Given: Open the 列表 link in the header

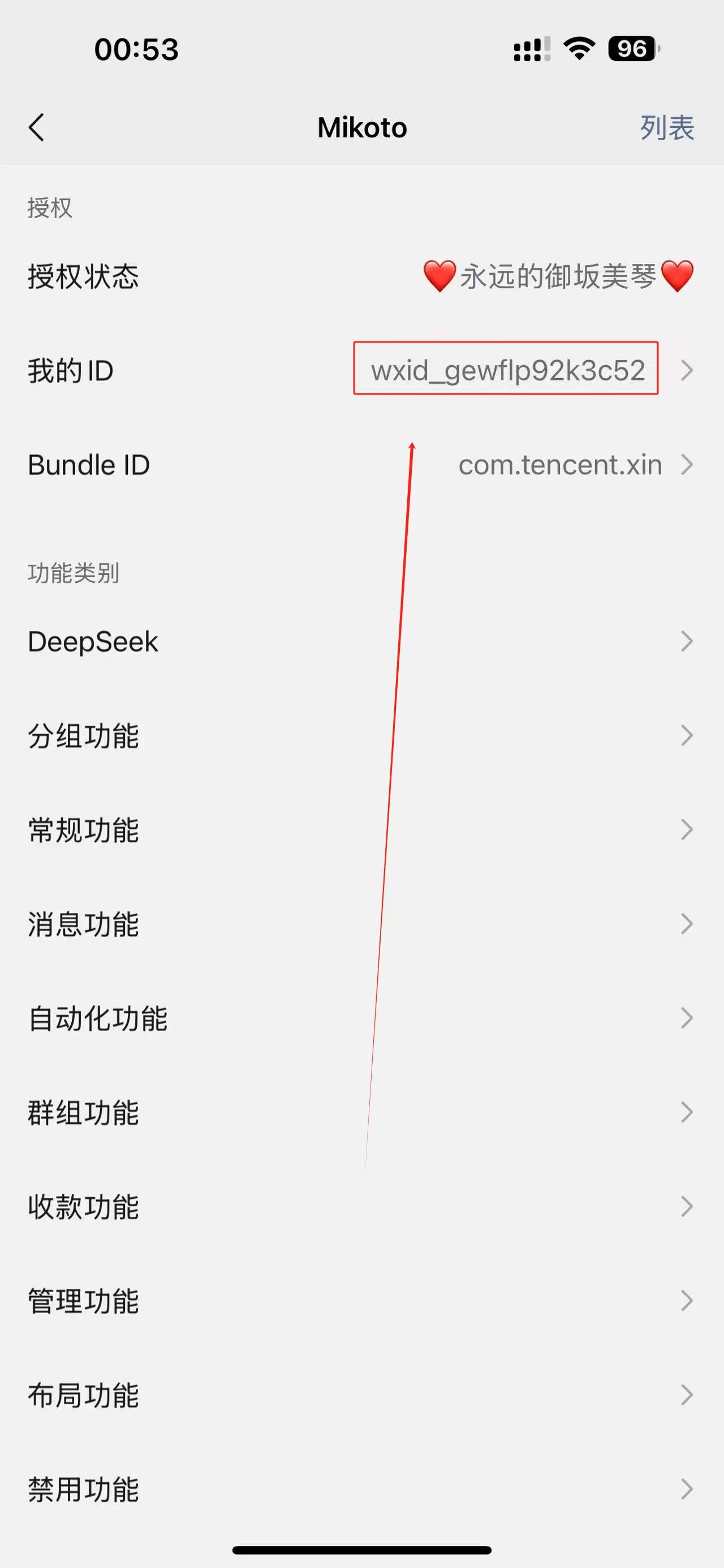Looking at the screenshot, I should coord(666,127).
